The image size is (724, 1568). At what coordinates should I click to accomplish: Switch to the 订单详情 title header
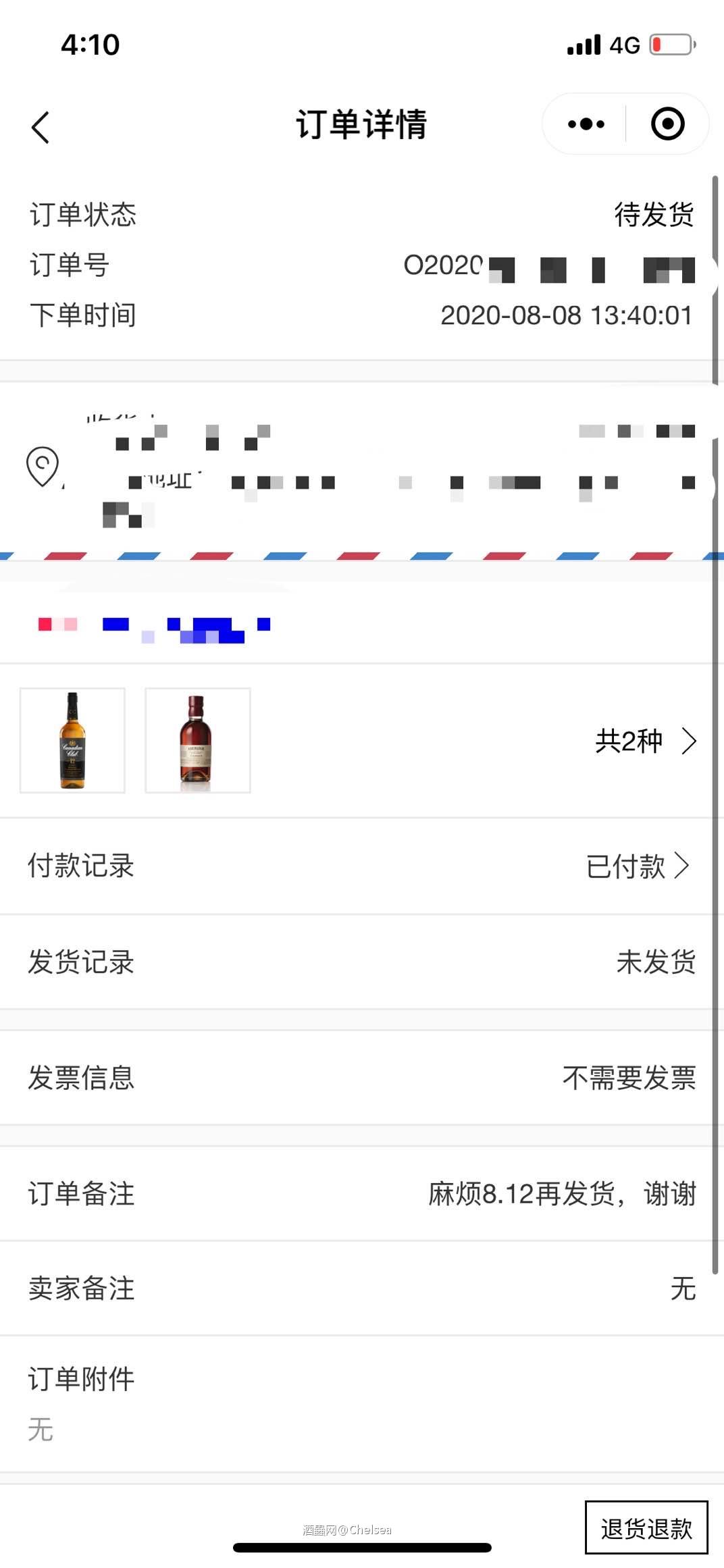tap(362, 124)
